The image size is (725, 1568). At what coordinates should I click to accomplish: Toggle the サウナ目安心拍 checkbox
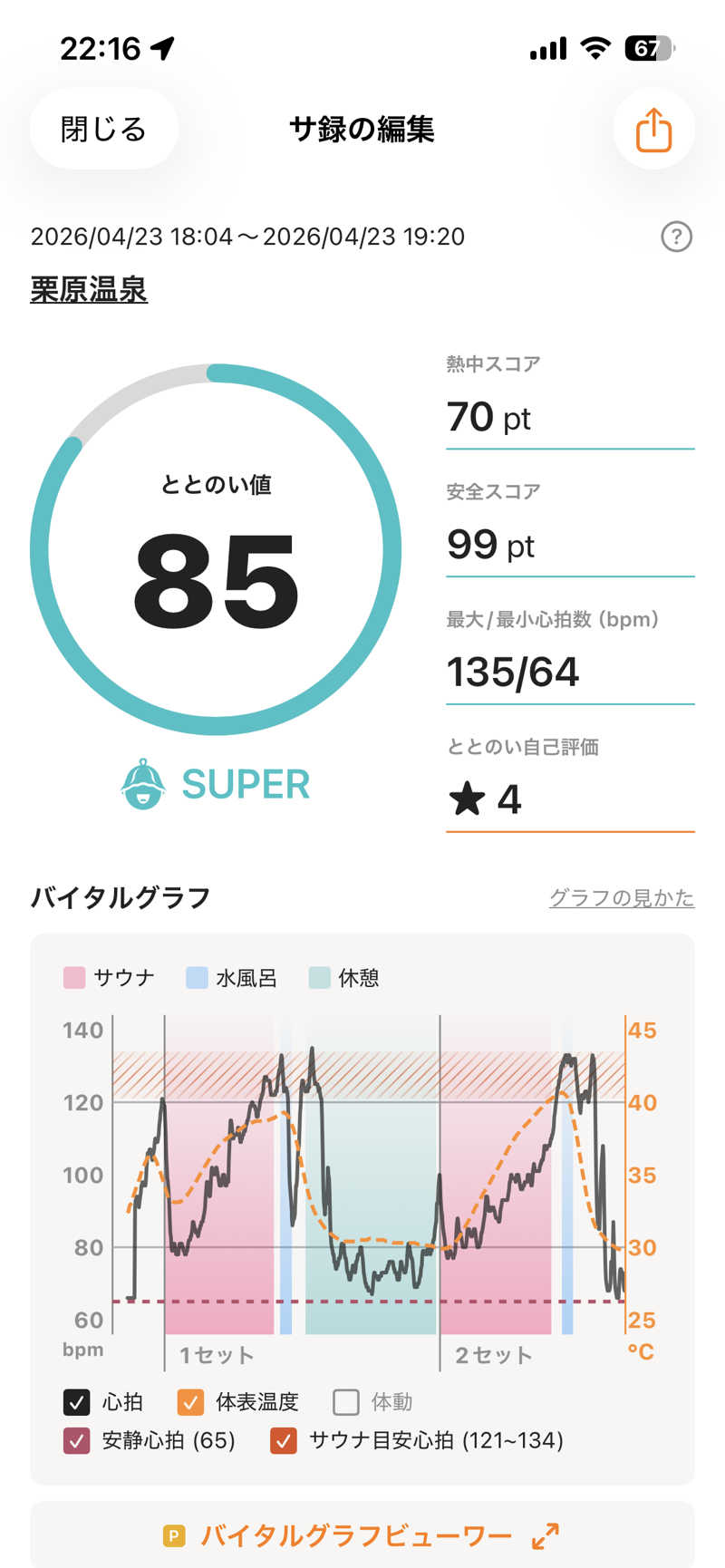pos(284,1440)
